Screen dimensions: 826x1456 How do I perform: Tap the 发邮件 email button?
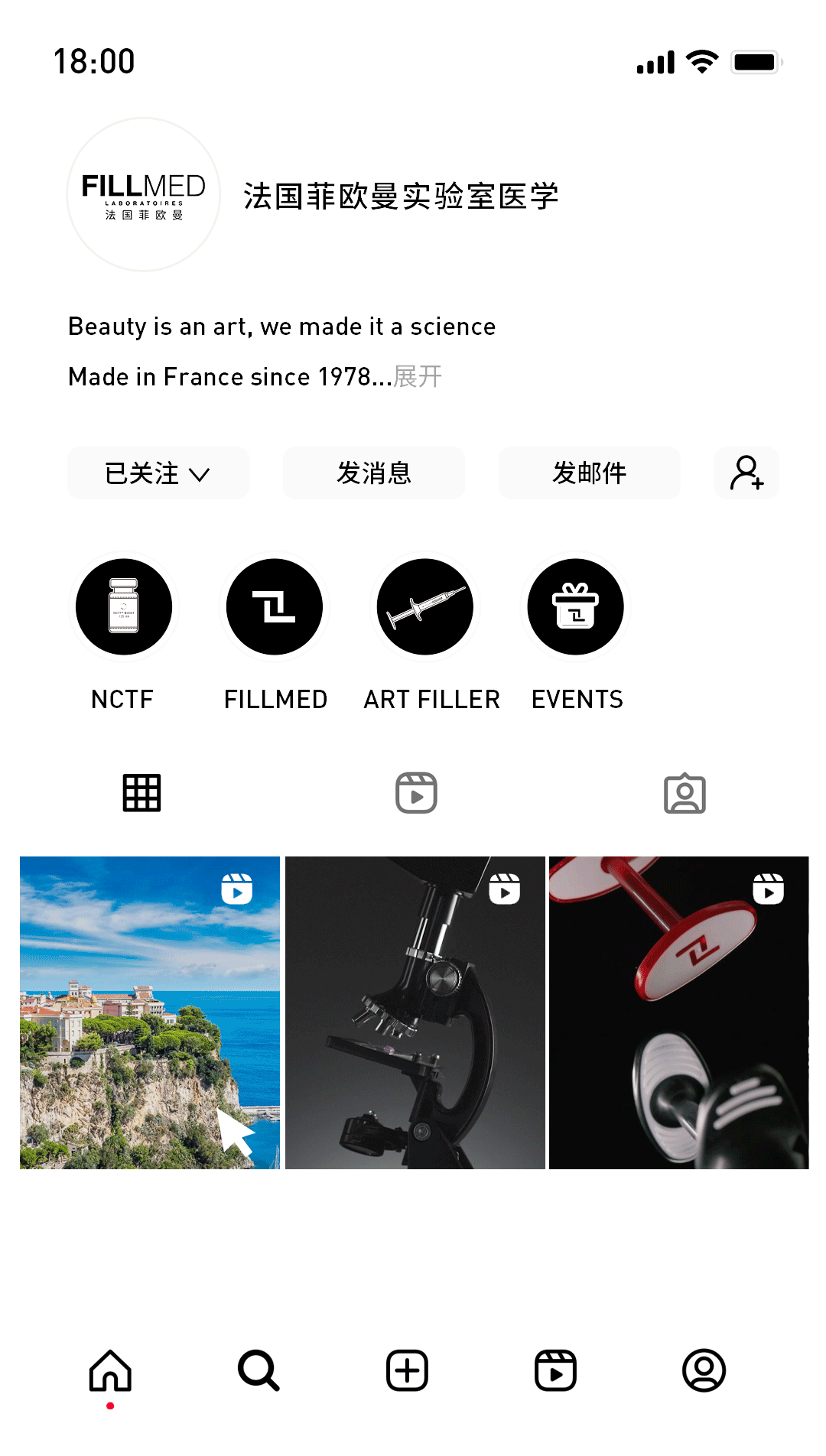[589, 473]
